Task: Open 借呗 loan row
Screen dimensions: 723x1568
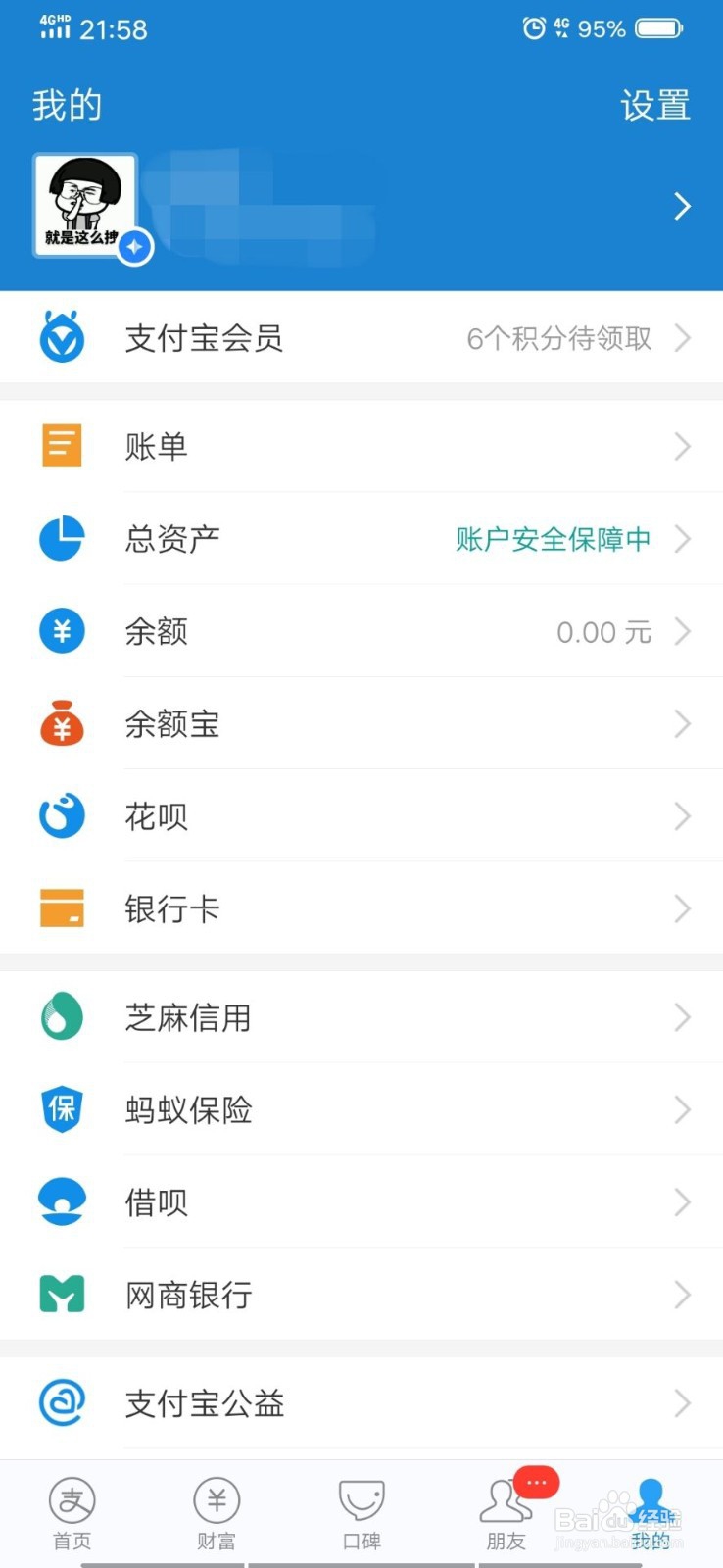Action: pyautogui.click(x=361, y=1202)
